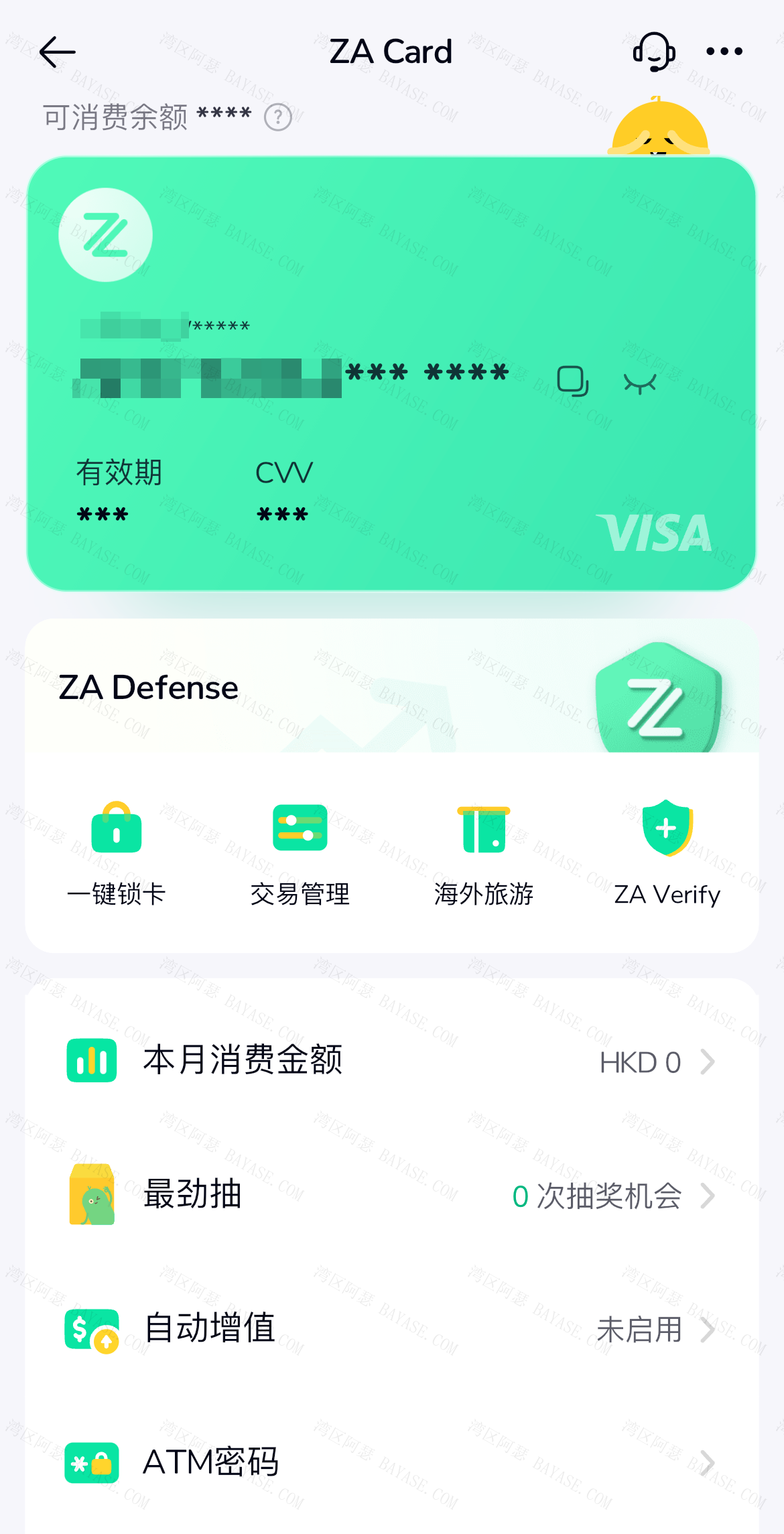784x1534 pixels.
Task: View 本月消费金额 monthly spending
Action: 391,1062
